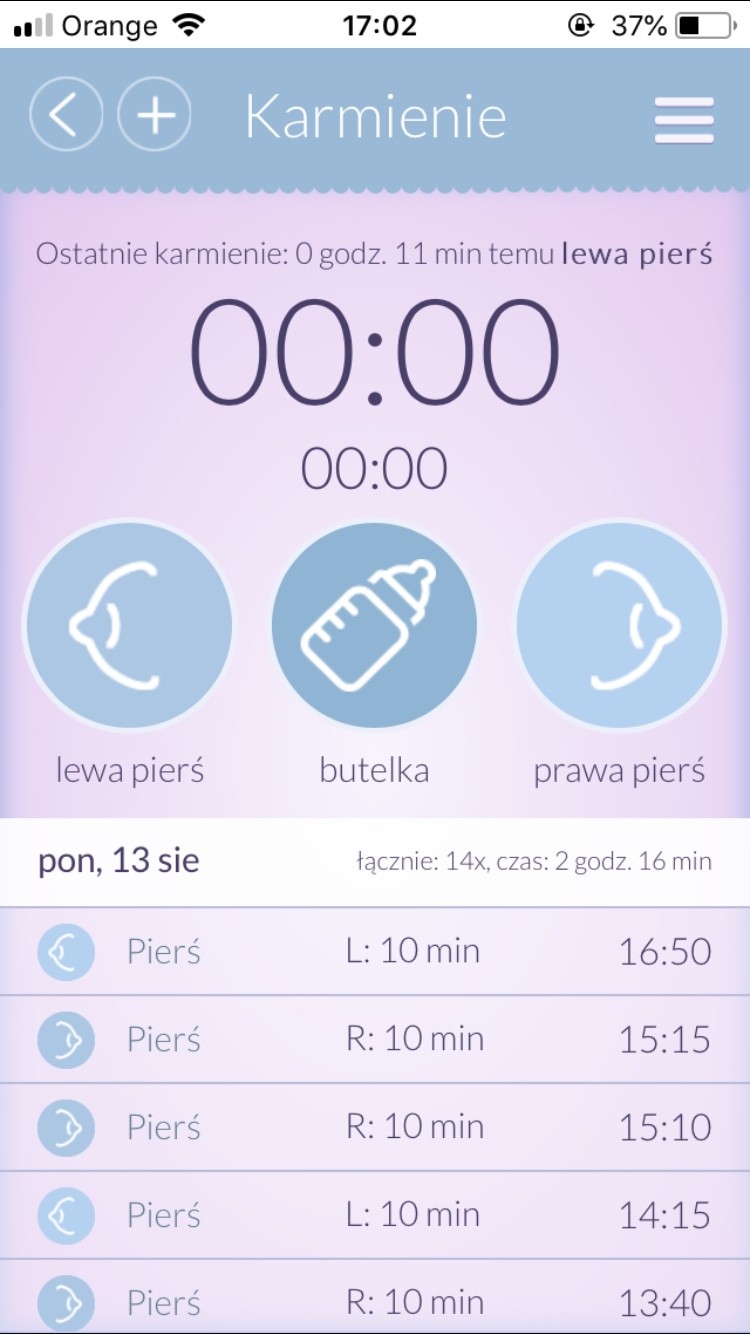
Task: Start timer for lewa pierś
Action: [128, 626]
